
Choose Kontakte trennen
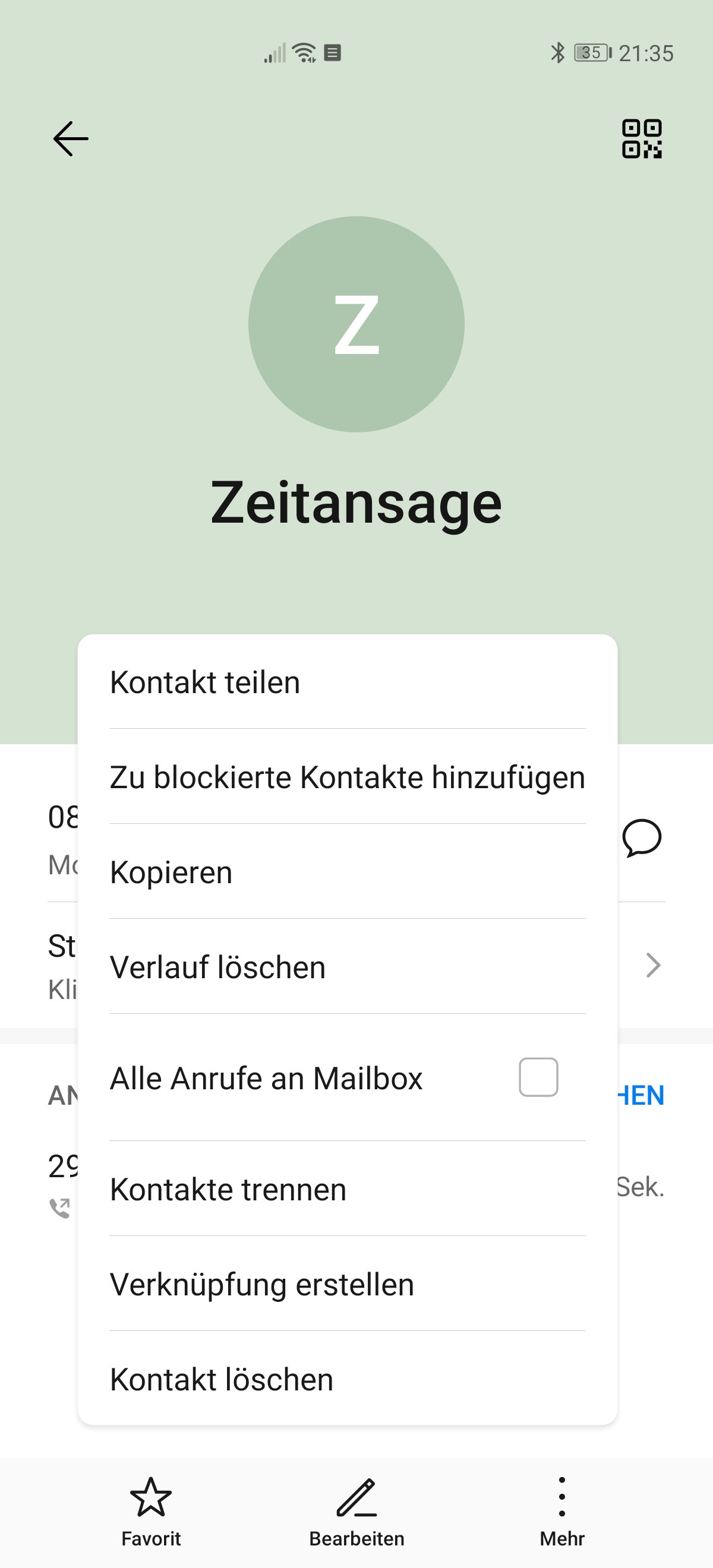[x=347, y=1189]
